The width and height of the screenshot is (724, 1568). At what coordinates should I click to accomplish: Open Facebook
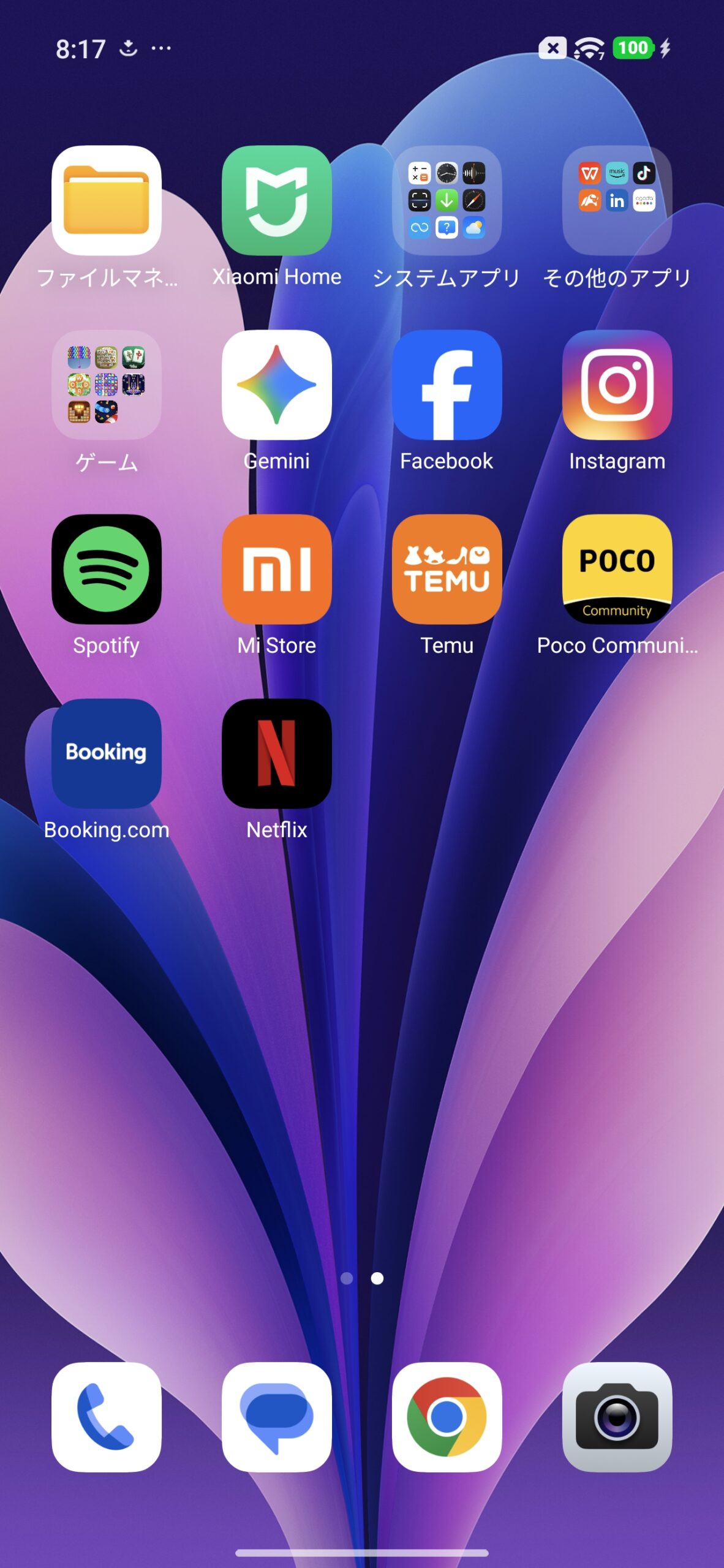447,385
